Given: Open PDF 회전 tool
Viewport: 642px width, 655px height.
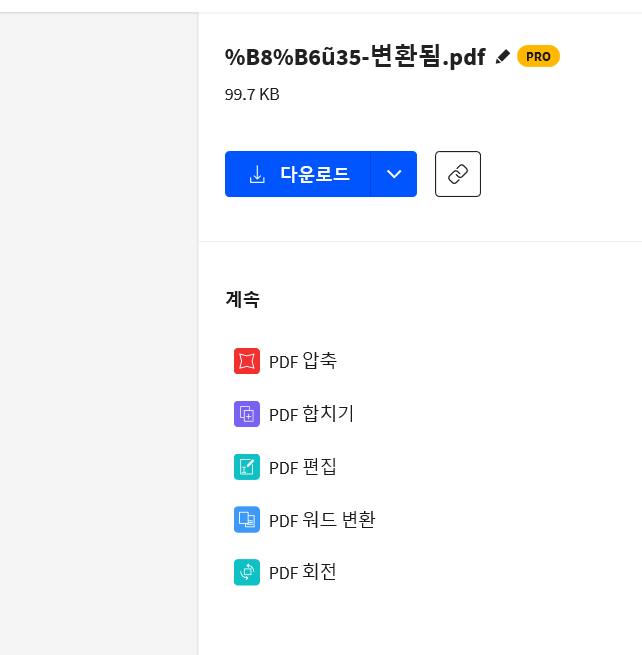Looking at the screenshot, I should (x=285, y=572).
